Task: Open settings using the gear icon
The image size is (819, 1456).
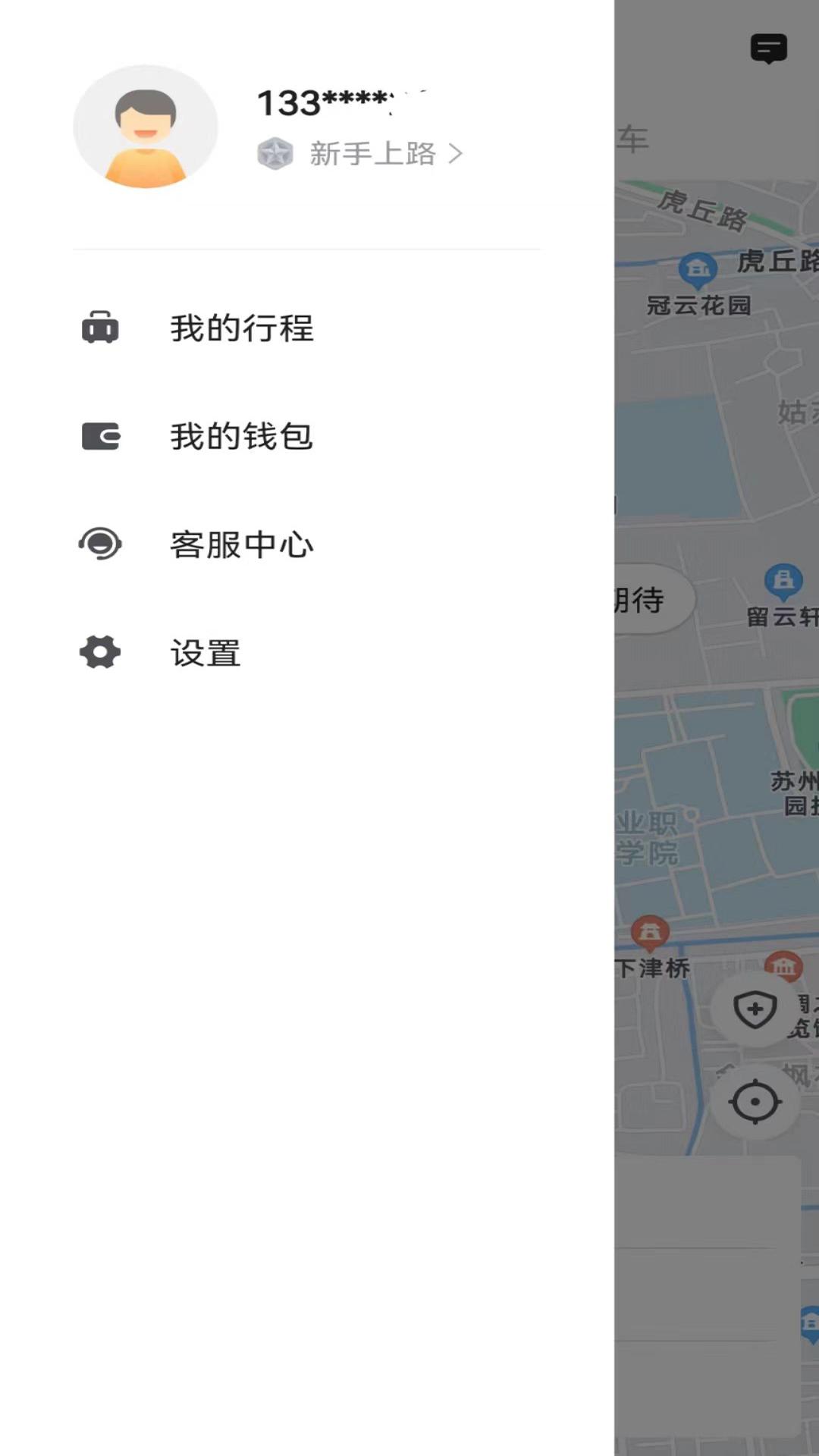Action: 101,652
